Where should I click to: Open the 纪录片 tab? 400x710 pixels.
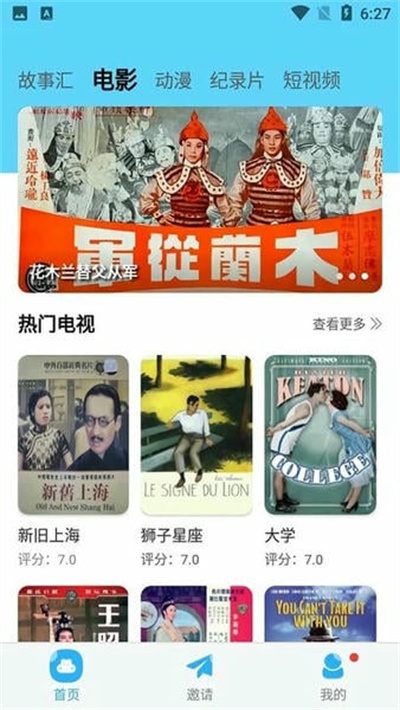pyautogui.click(x=237, y=81)
